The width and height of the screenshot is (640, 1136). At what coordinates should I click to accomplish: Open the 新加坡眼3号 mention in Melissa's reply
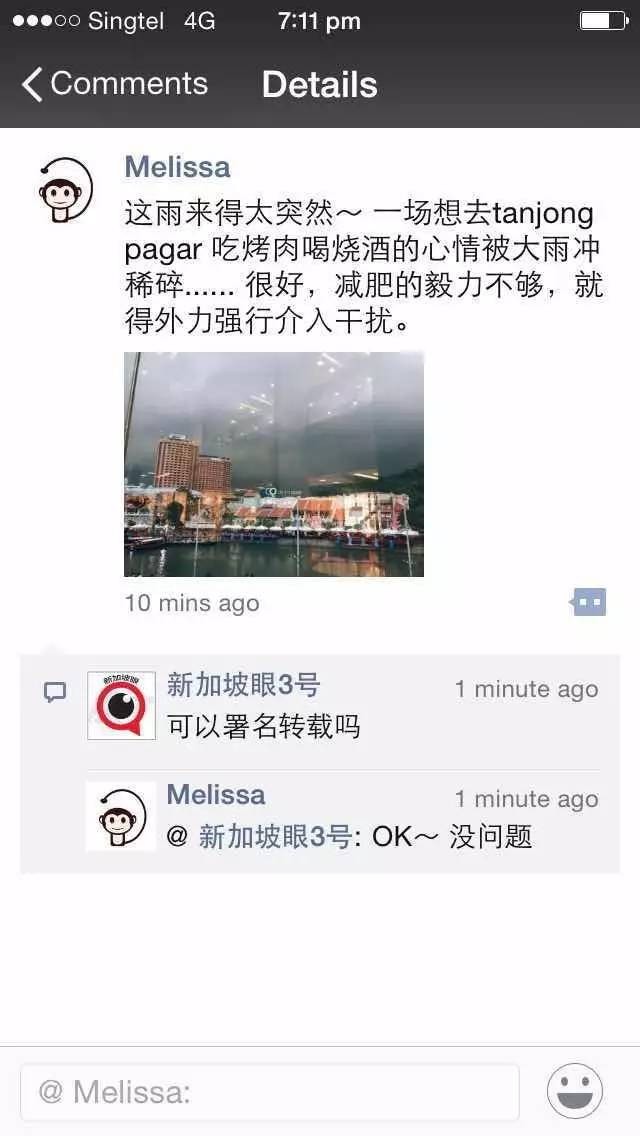(274, 837)
